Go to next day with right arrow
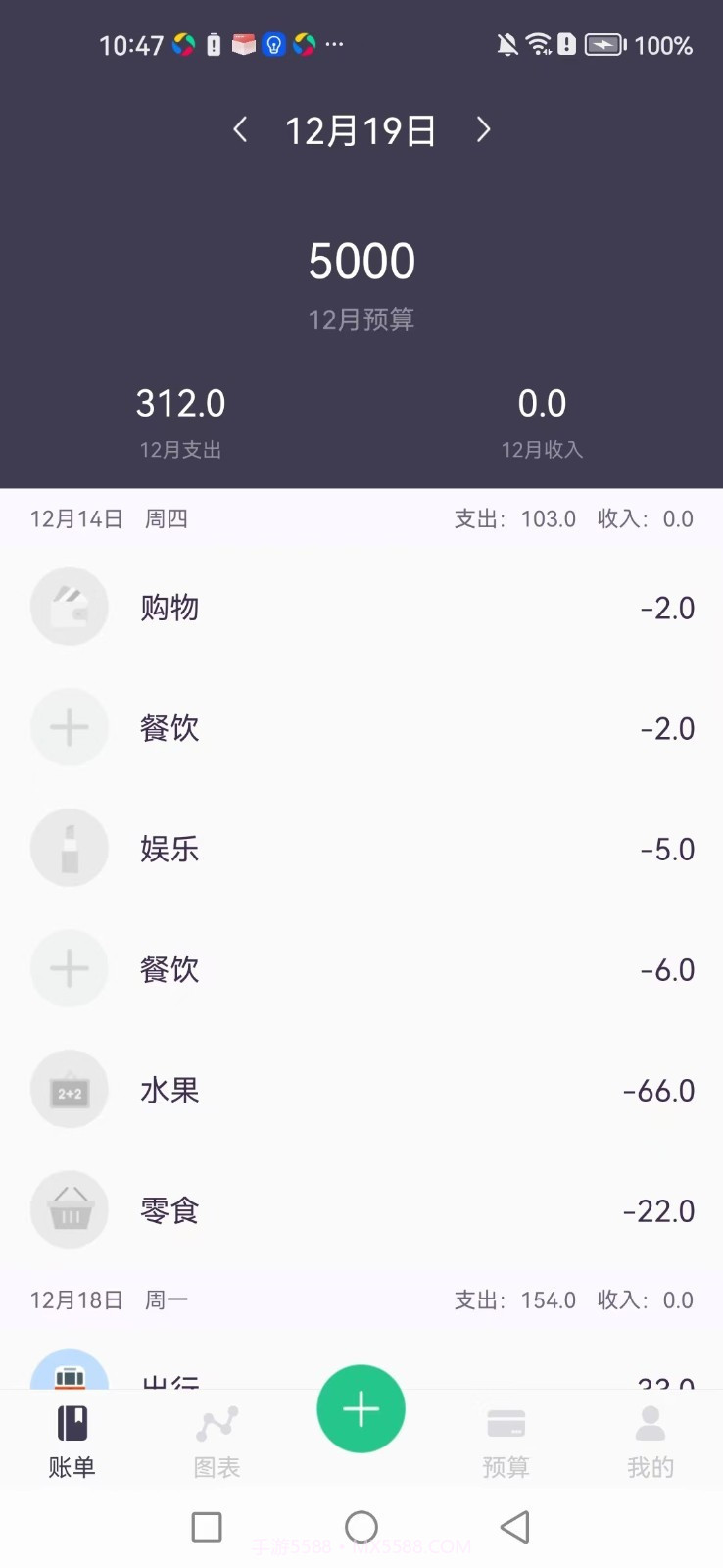 pyautogui.click(x=482, y=128)
